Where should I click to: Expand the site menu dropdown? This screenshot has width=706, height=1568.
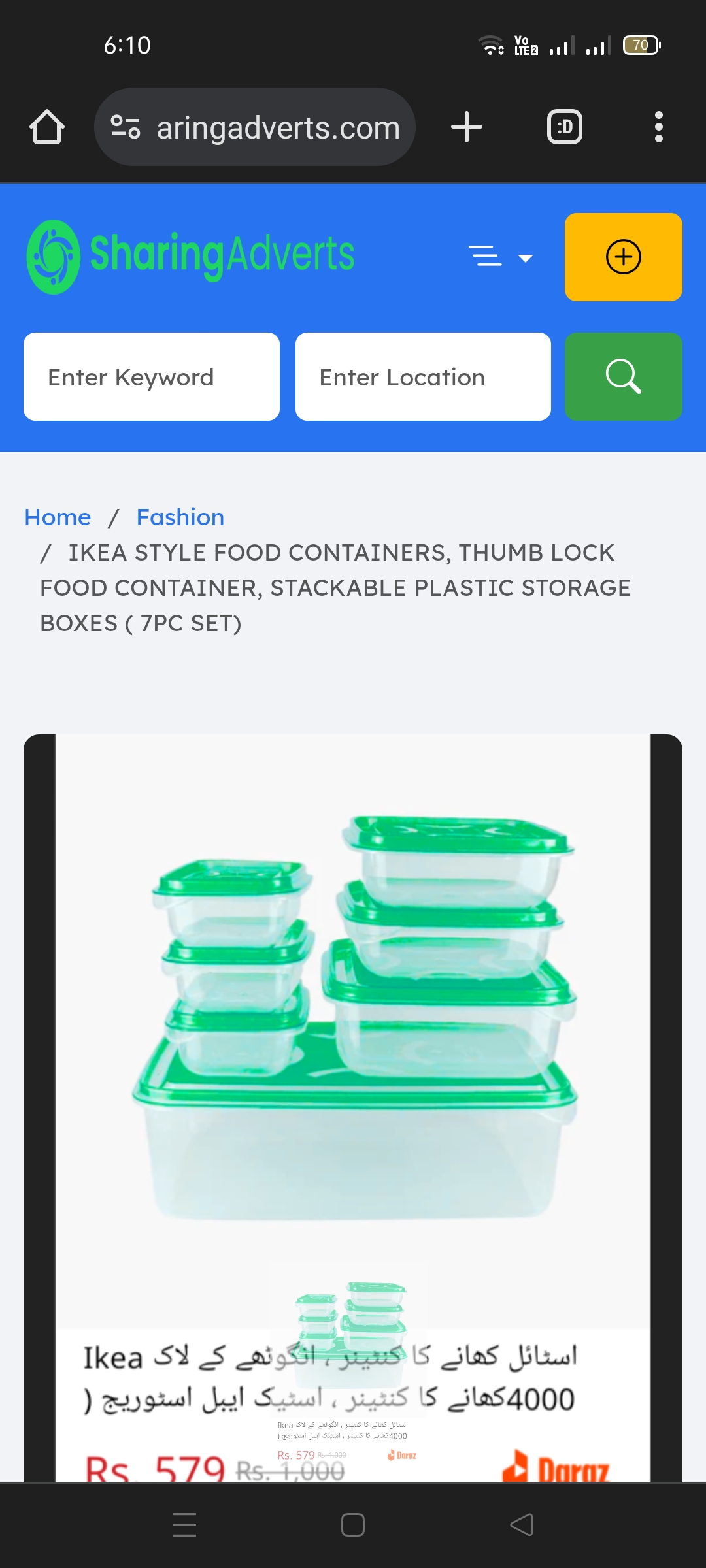(x=501, y=257)
